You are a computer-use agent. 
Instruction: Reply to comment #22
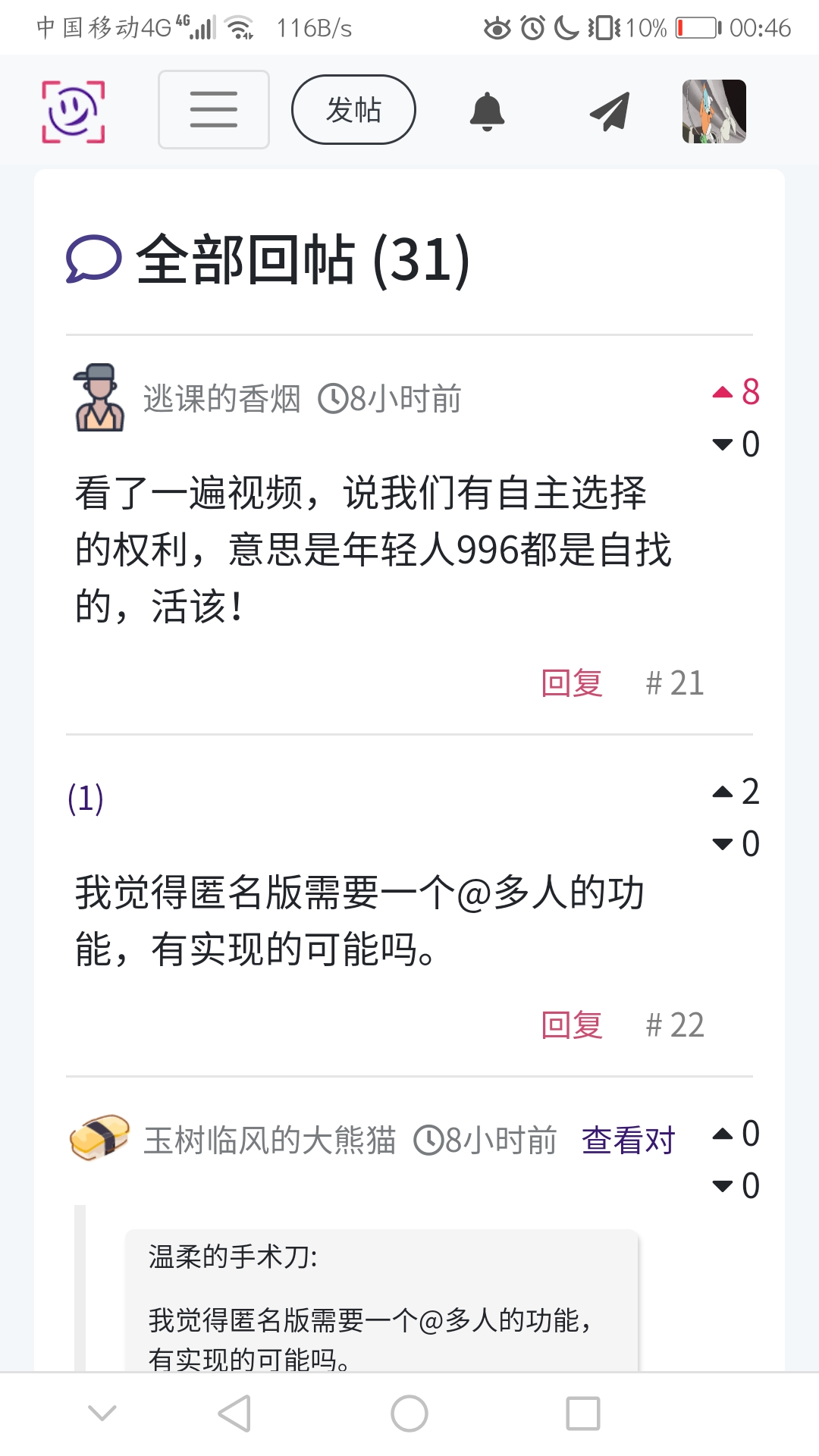(x=572, y=1025)
